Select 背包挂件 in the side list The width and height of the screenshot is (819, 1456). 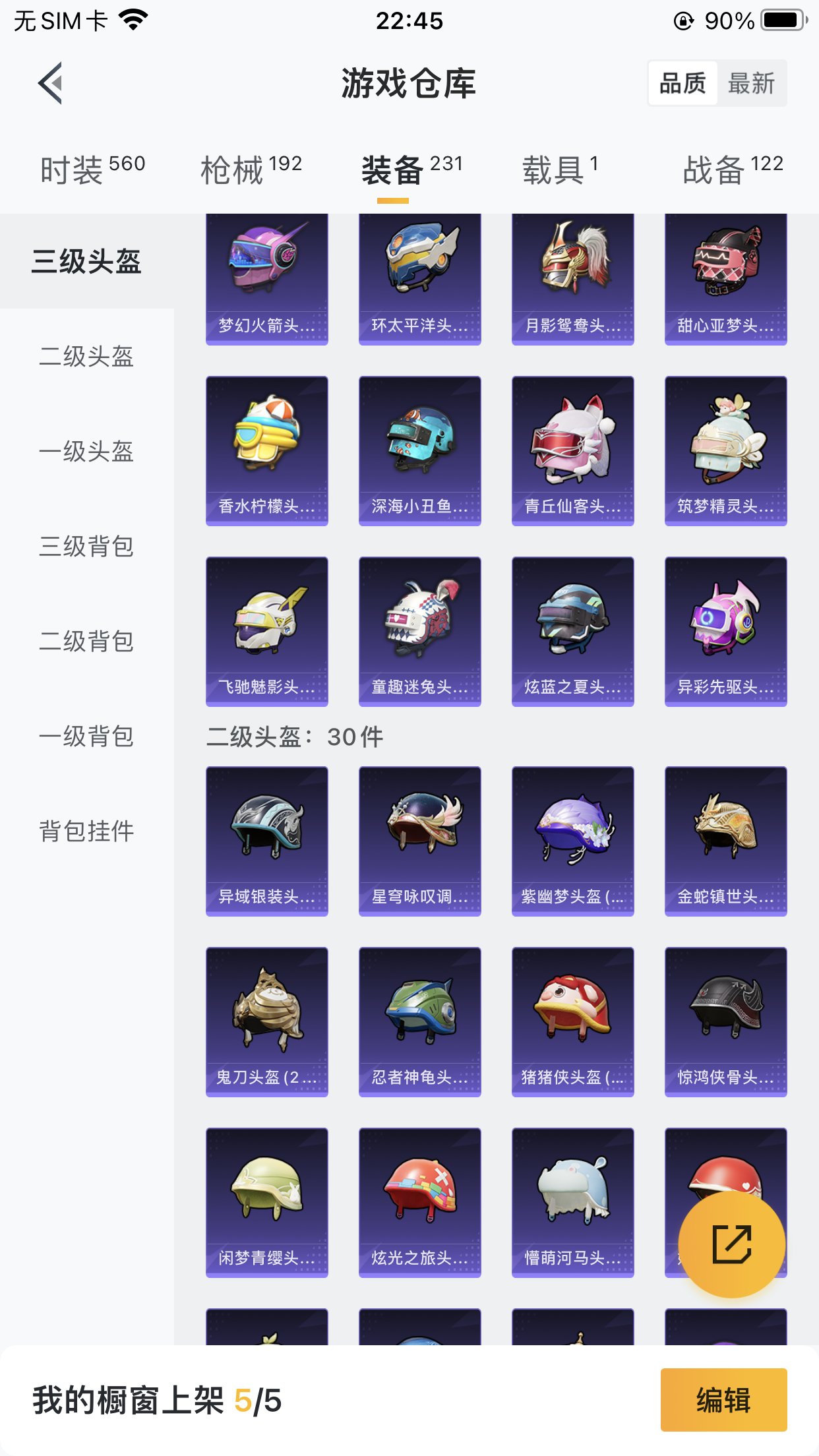tap(86, 832)
